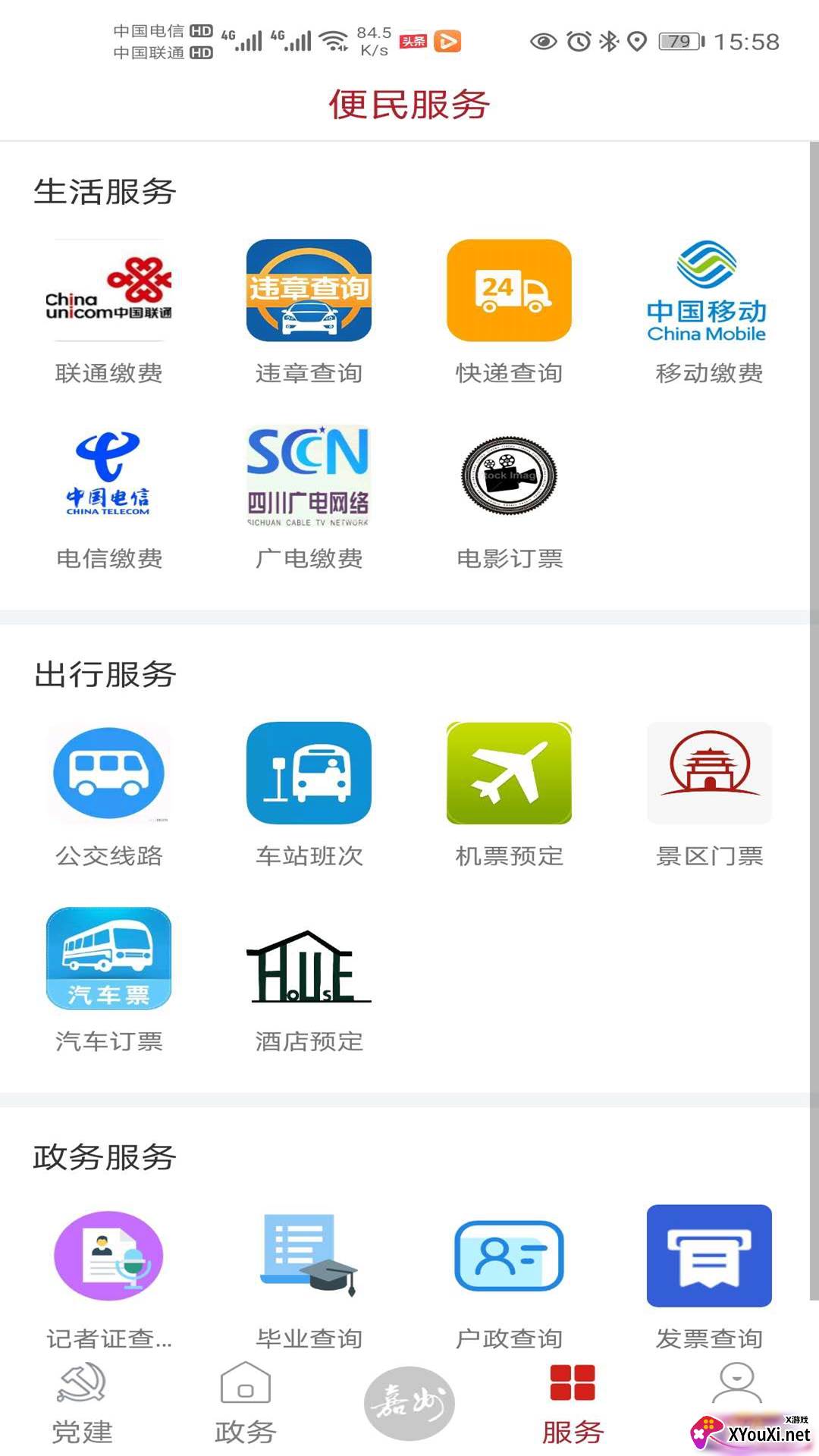
Task: Select 毕业查询 graduation lookup
Action: click(309, 1257)
